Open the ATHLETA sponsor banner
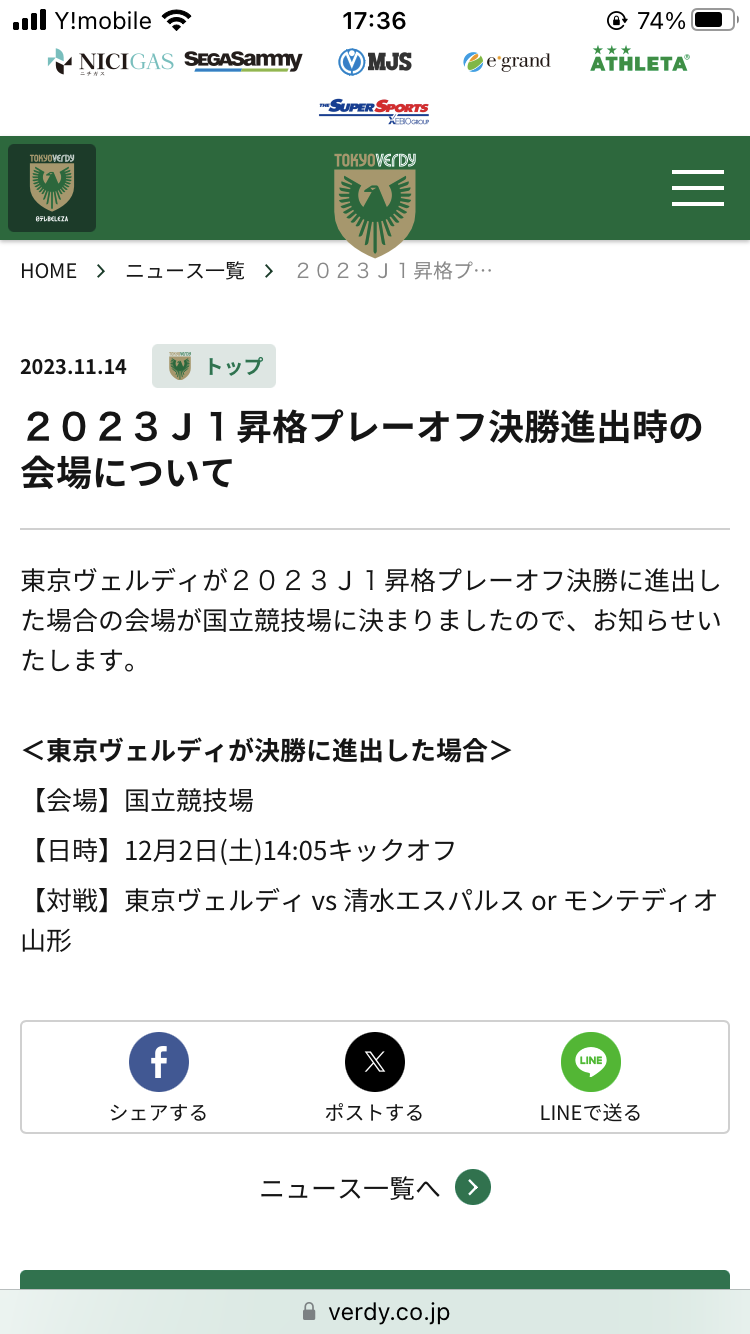This screenshot has width=750, height=1334. 639,60
